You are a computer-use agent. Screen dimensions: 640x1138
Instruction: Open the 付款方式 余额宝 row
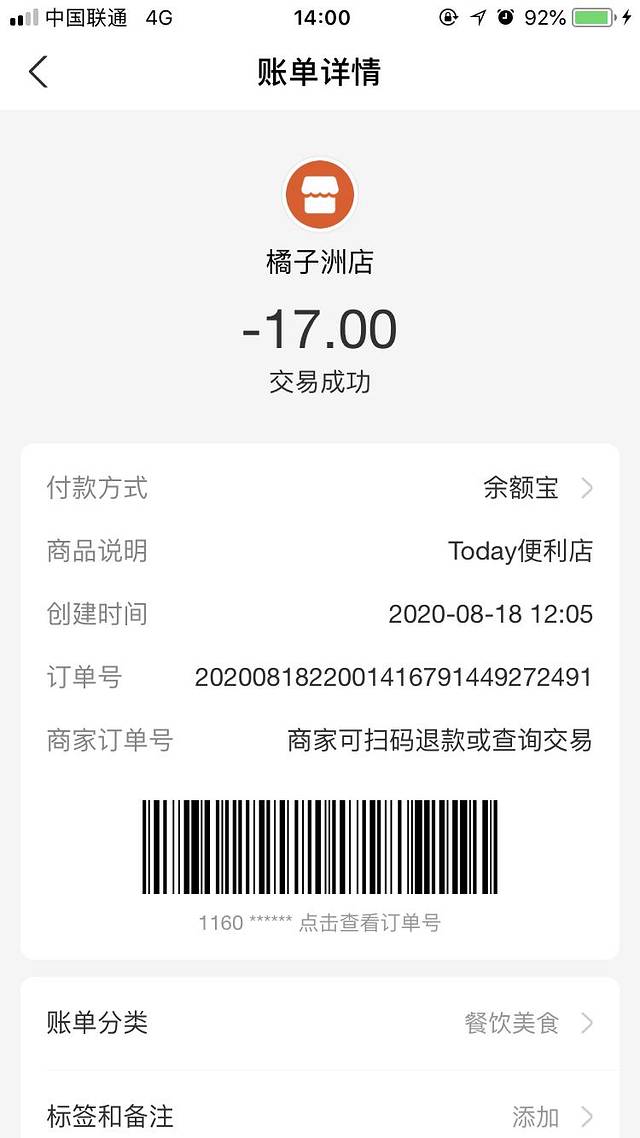coord(320,488)
